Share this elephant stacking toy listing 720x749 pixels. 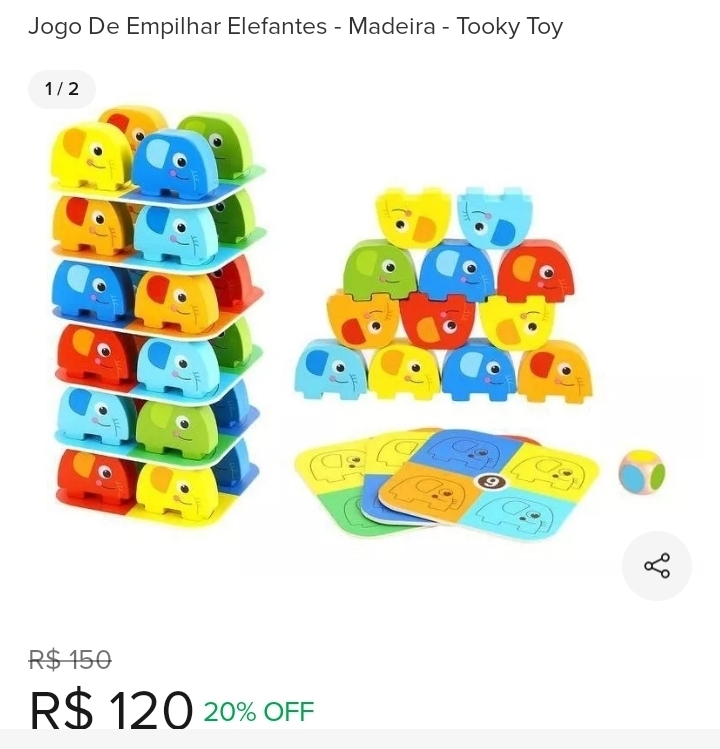[656, 566]
